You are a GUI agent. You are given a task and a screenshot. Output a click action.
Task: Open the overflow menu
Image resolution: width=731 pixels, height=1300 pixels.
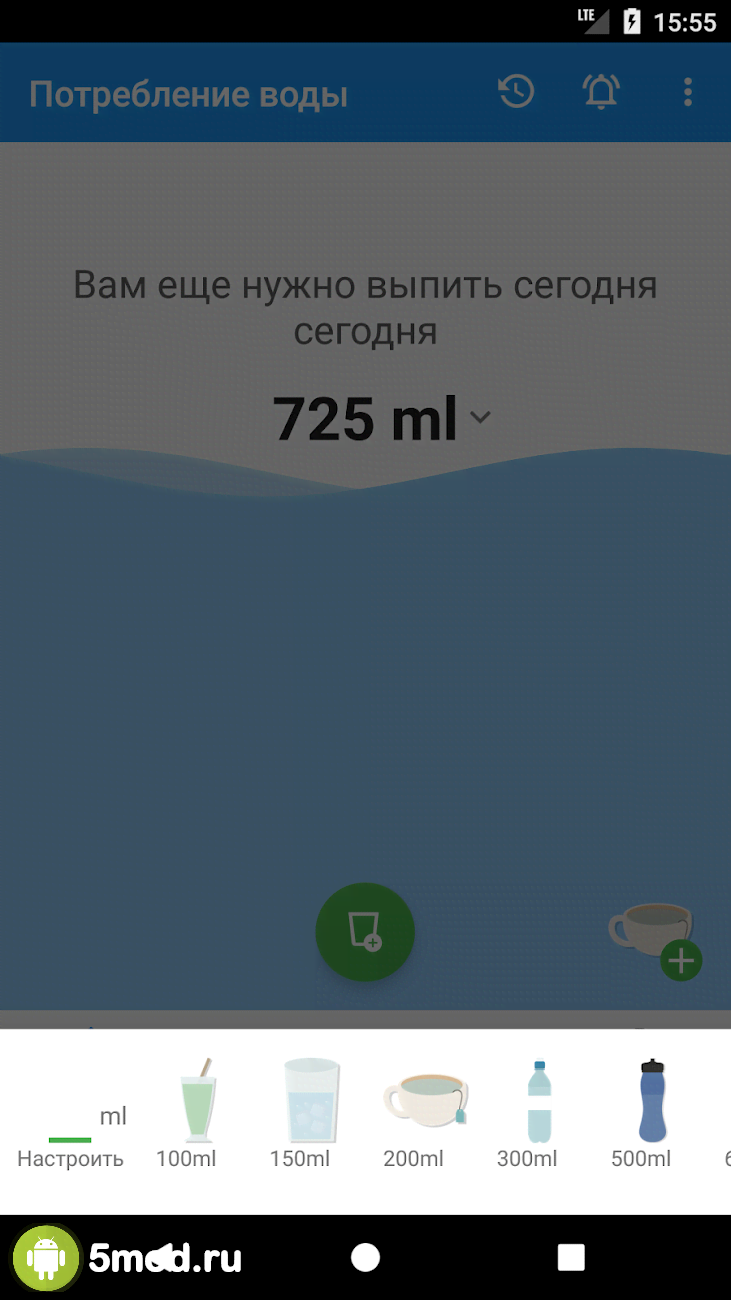pos(687,93)
